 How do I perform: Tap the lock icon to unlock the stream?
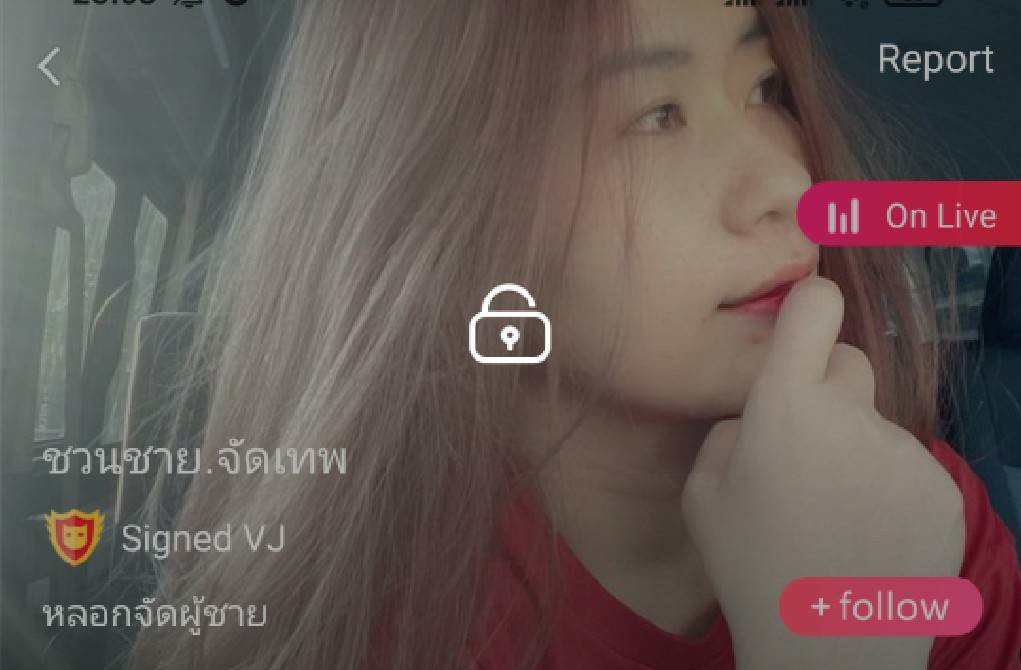pos(510,324)
